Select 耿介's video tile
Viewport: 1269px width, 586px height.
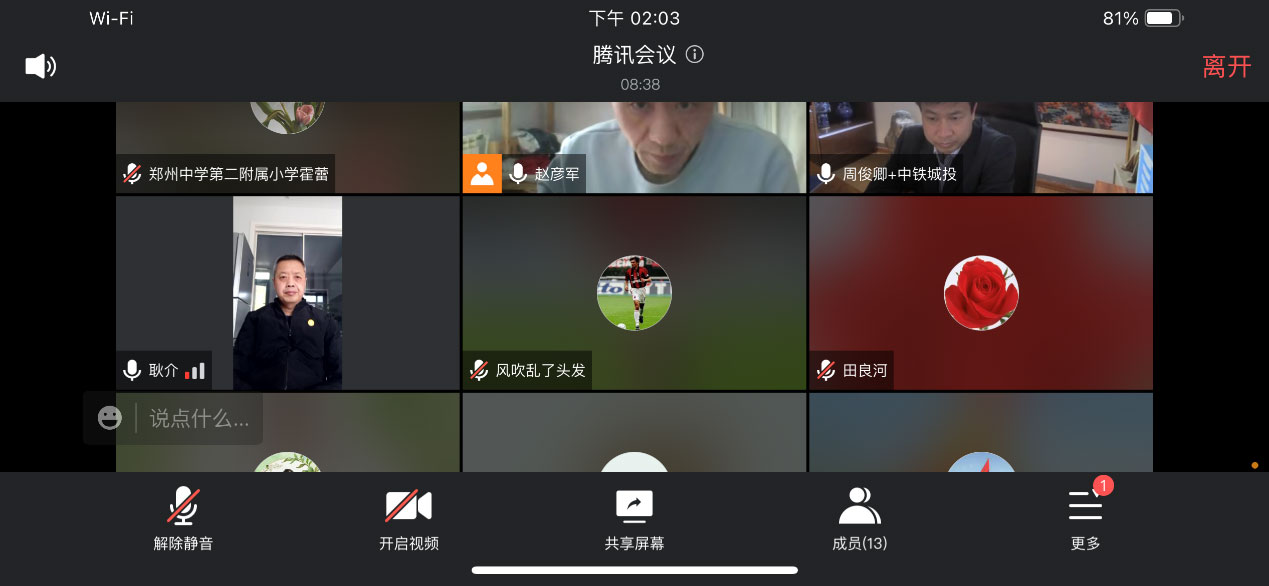[x=287, y=292]
